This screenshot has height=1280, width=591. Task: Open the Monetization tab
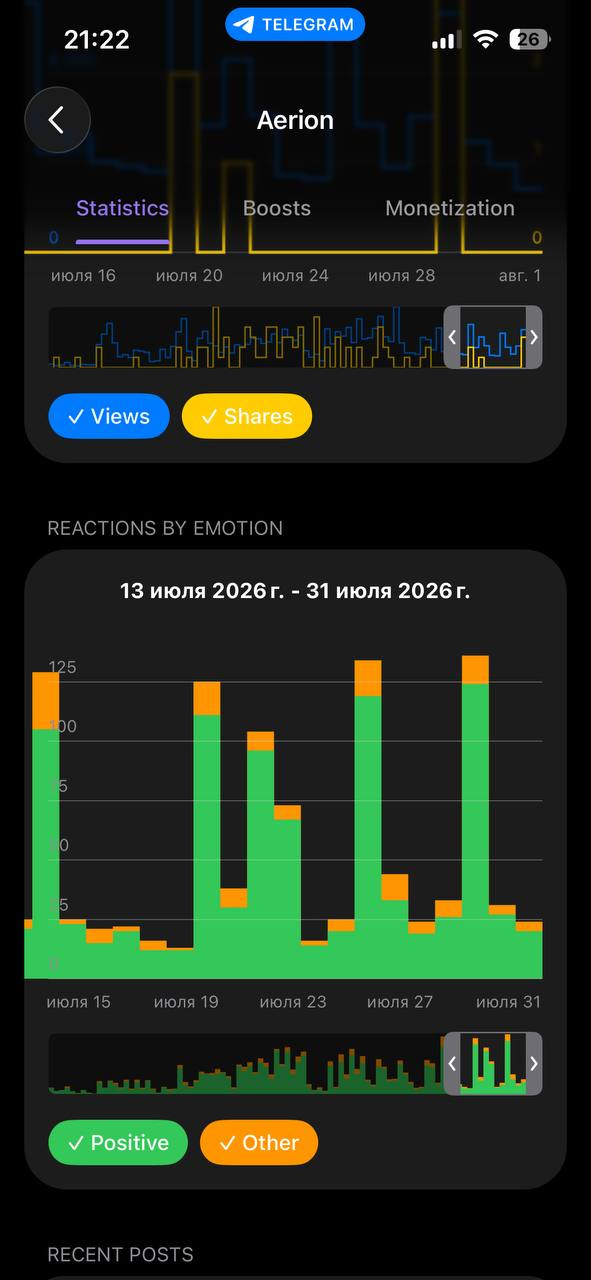point(450,208)
